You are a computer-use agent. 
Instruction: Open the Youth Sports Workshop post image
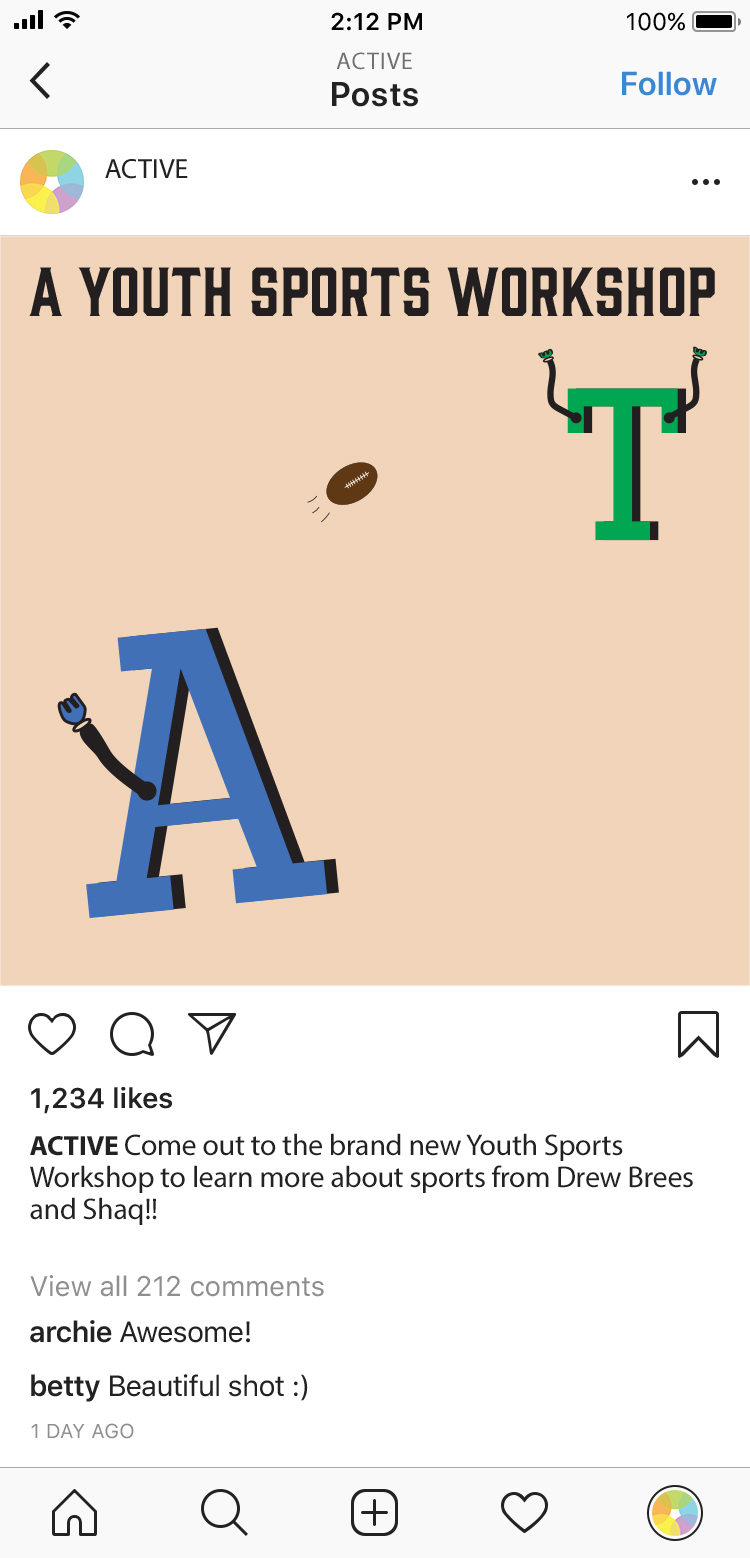(x=375, y=610)
